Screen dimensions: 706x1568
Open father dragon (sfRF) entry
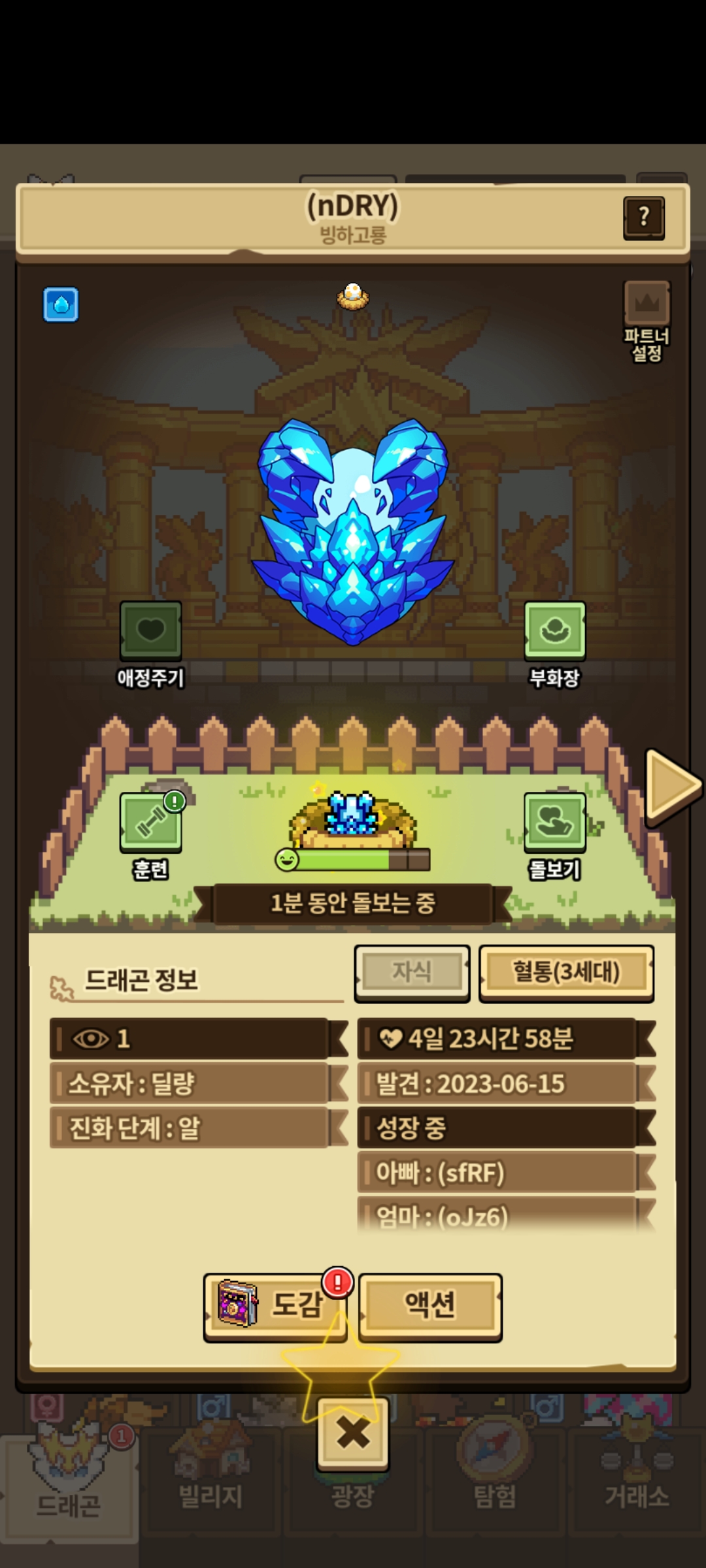click(506, 1173)
